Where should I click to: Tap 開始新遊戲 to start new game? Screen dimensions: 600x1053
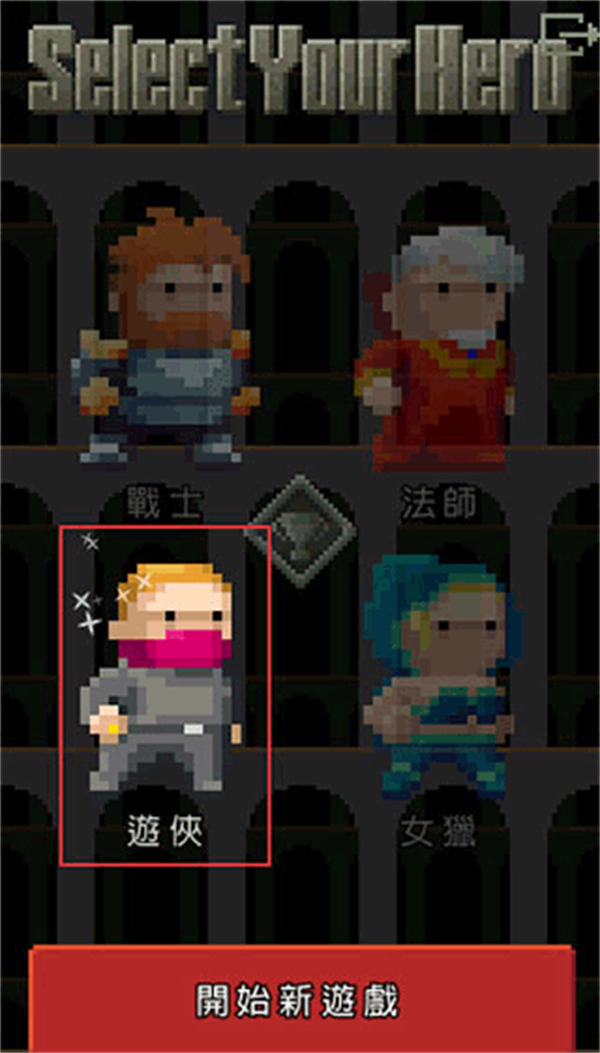point(300,1000)
